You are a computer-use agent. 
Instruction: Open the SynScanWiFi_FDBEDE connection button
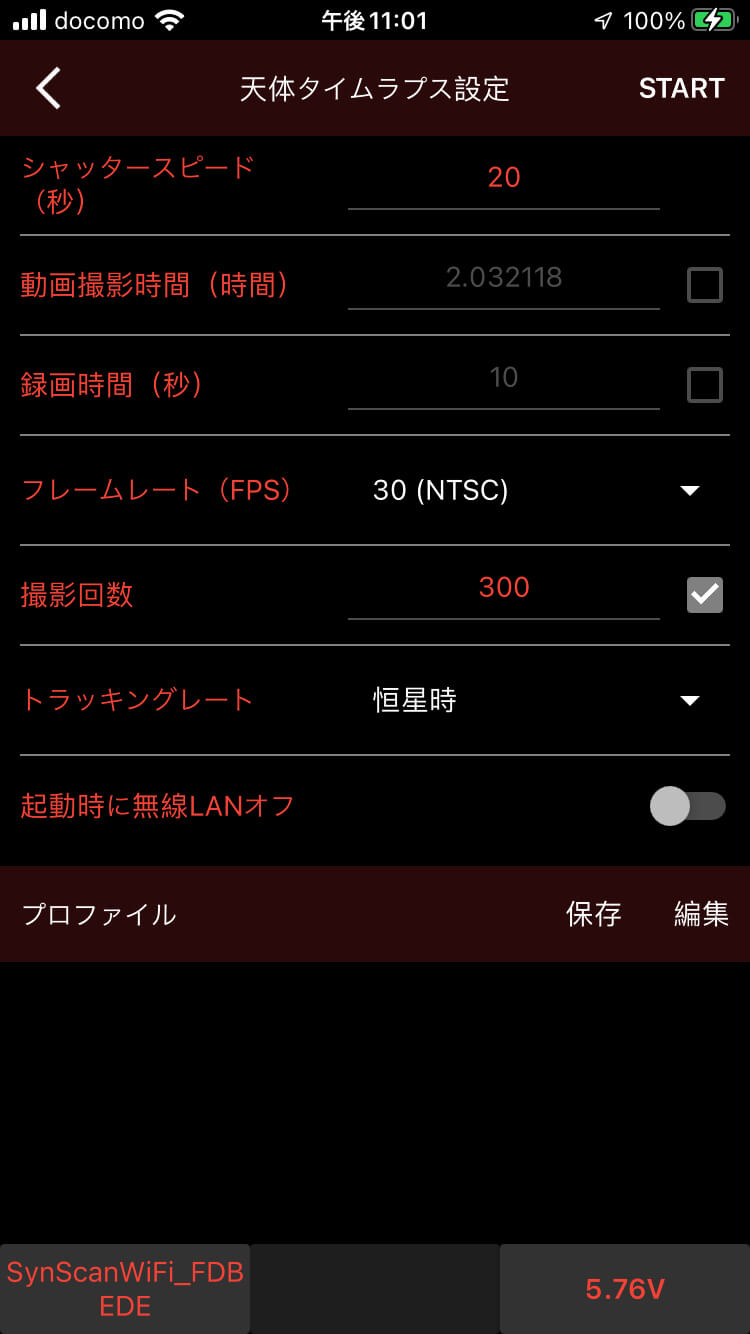pos(125,1289)
